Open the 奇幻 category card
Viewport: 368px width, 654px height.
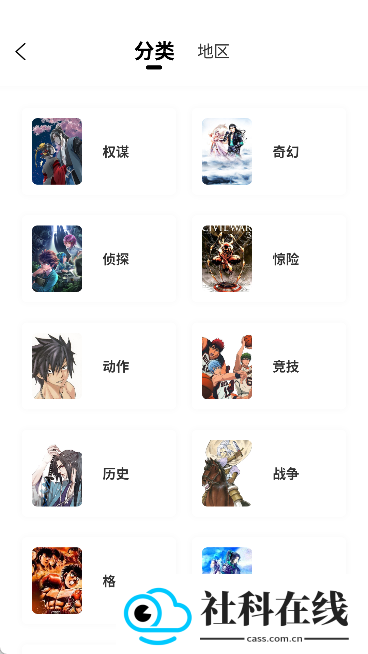coord(269,151)
